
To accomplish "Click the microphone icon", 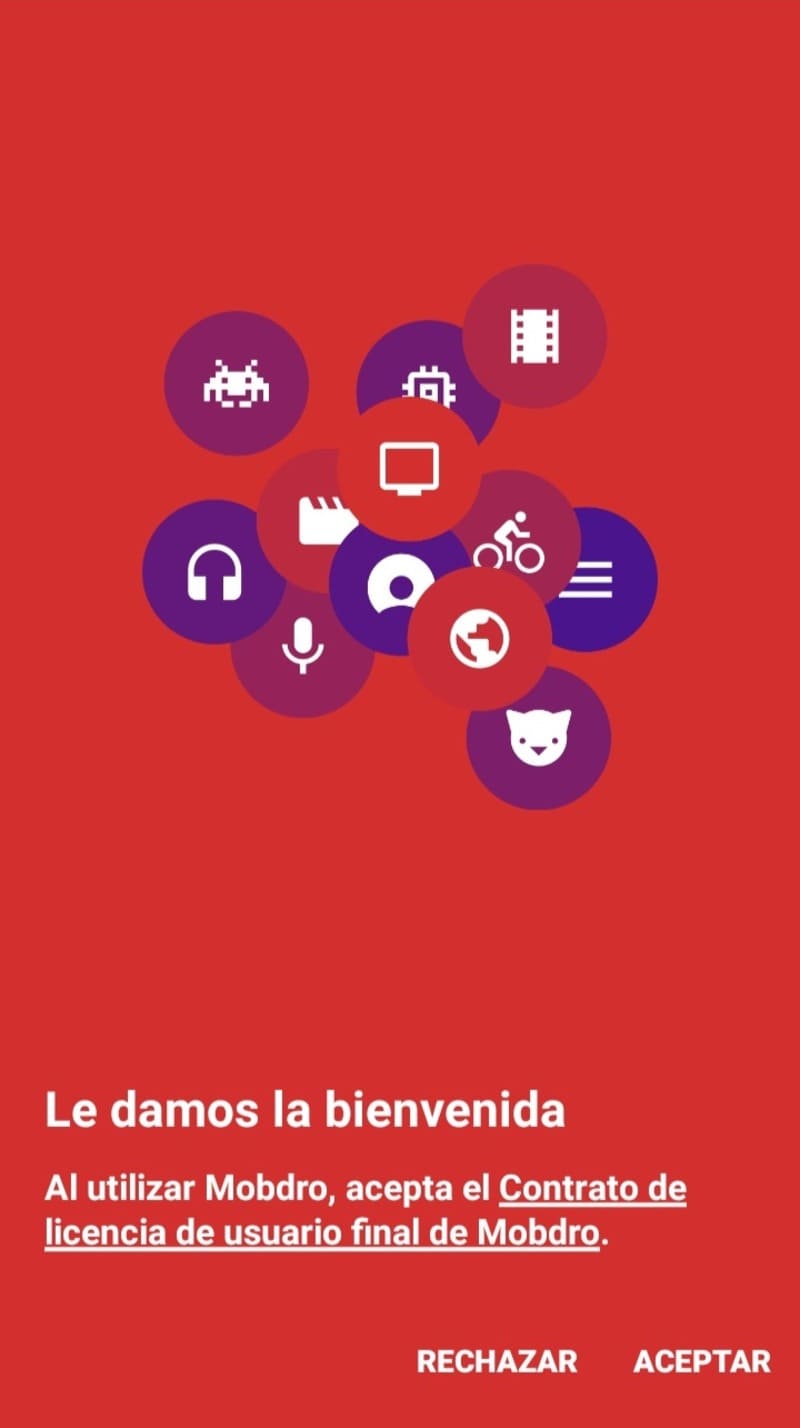I will (x=301, y=645).
